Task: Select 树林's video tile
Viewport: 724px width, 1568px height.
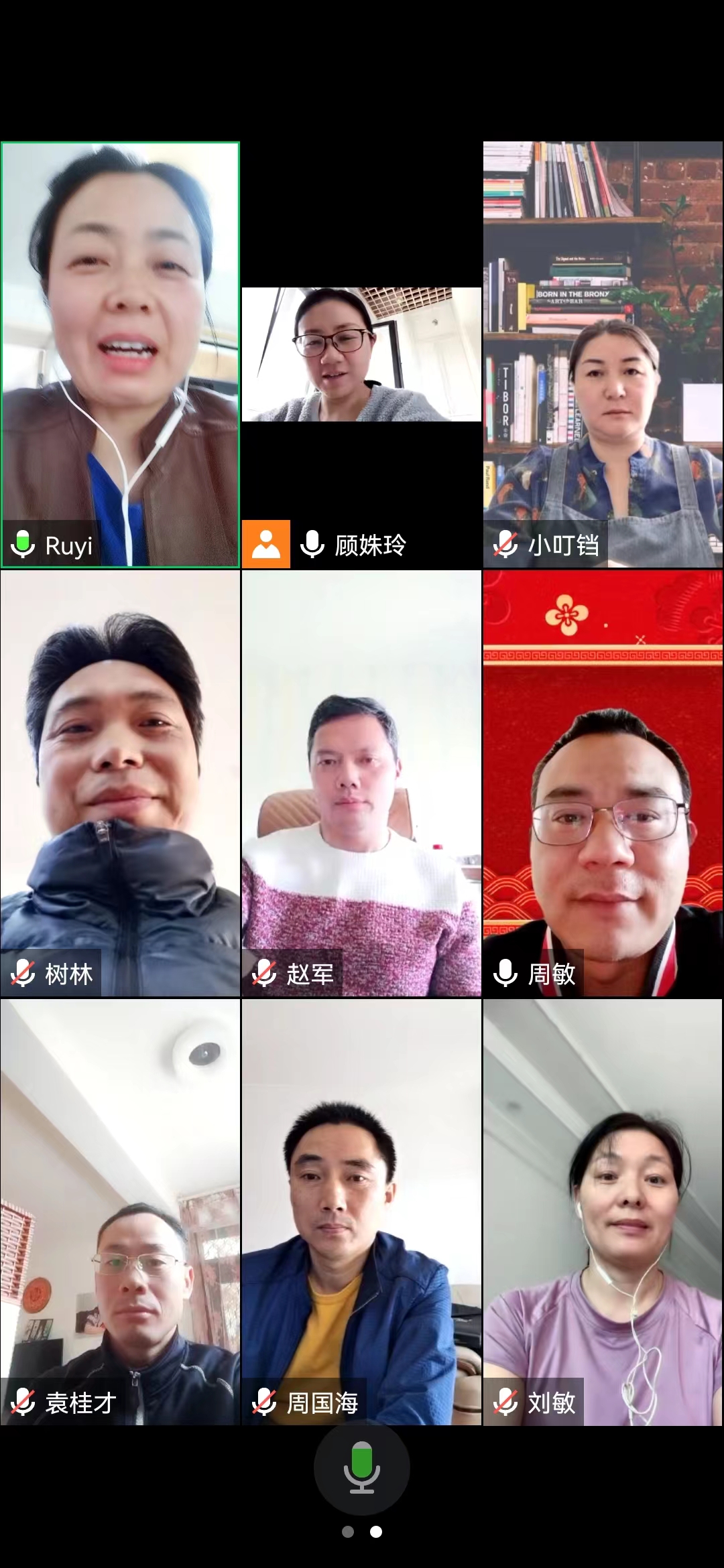Action: (120, 783)
